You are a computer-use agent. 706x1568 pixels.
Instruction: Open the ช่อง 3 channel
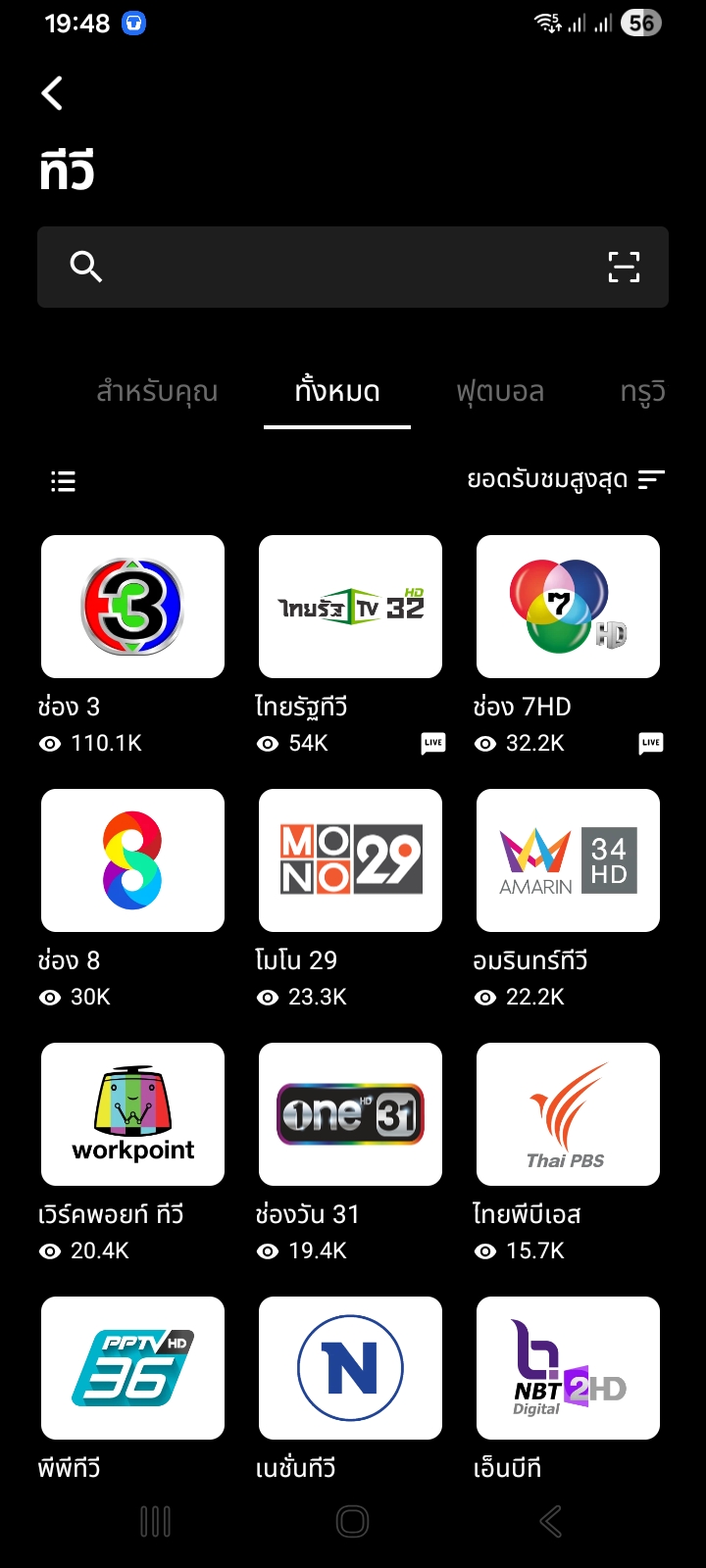coord(132,607)
